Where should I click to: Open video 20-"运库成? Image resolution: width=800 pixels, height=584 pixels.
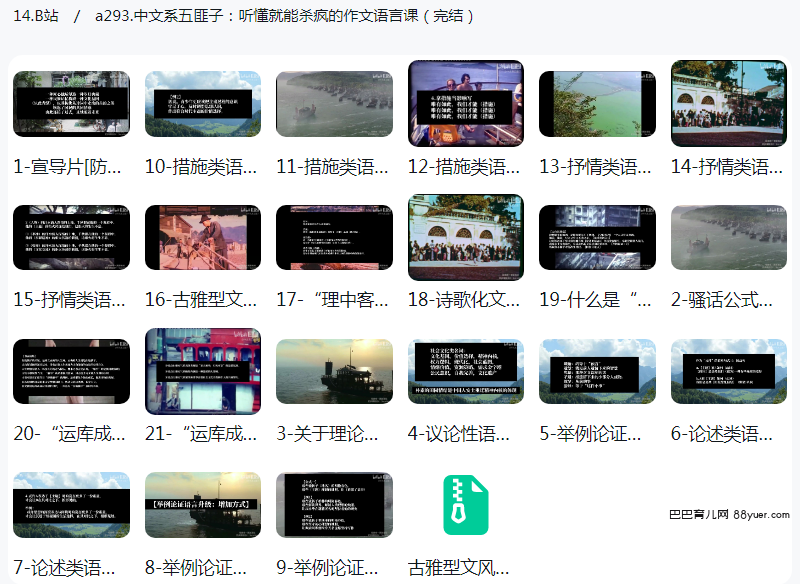pyautogui.click(x=71, y=371)
